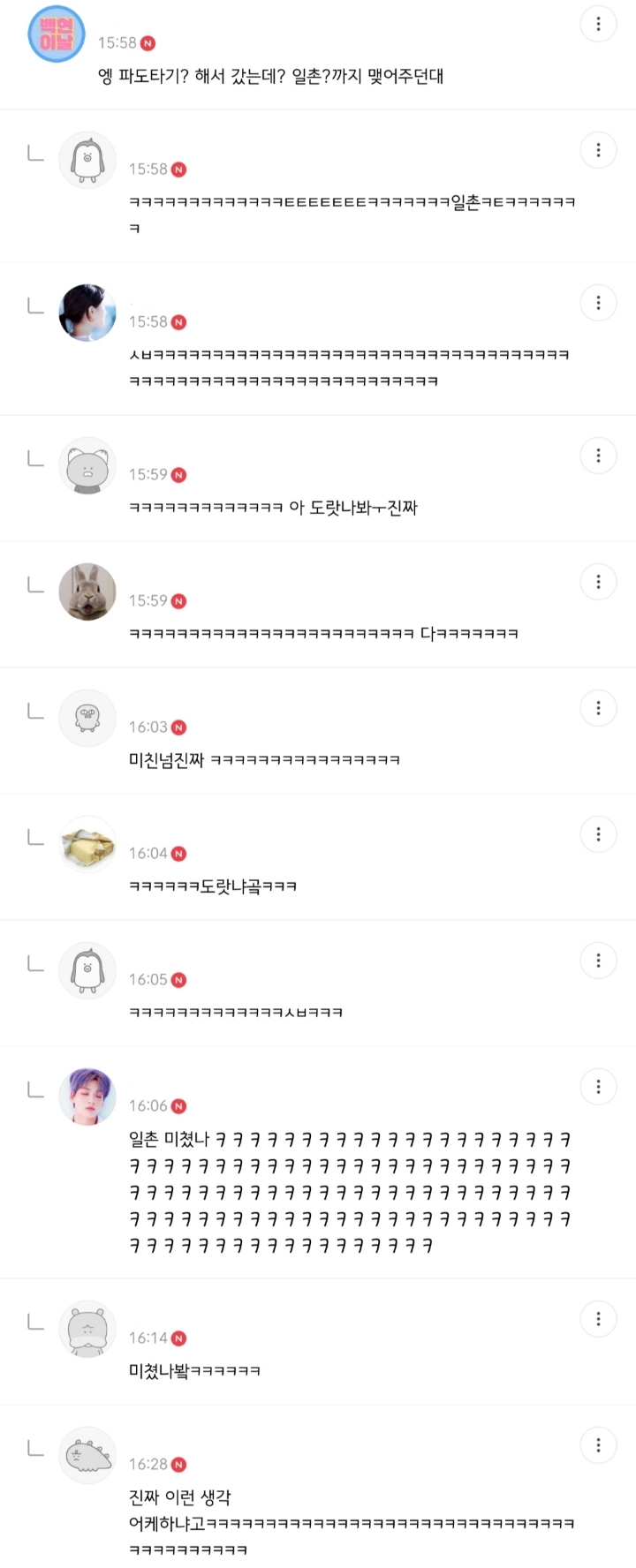Open options for the 16:04 도랏냐곸 reply
636x1568 pixels.
point(598,834)
